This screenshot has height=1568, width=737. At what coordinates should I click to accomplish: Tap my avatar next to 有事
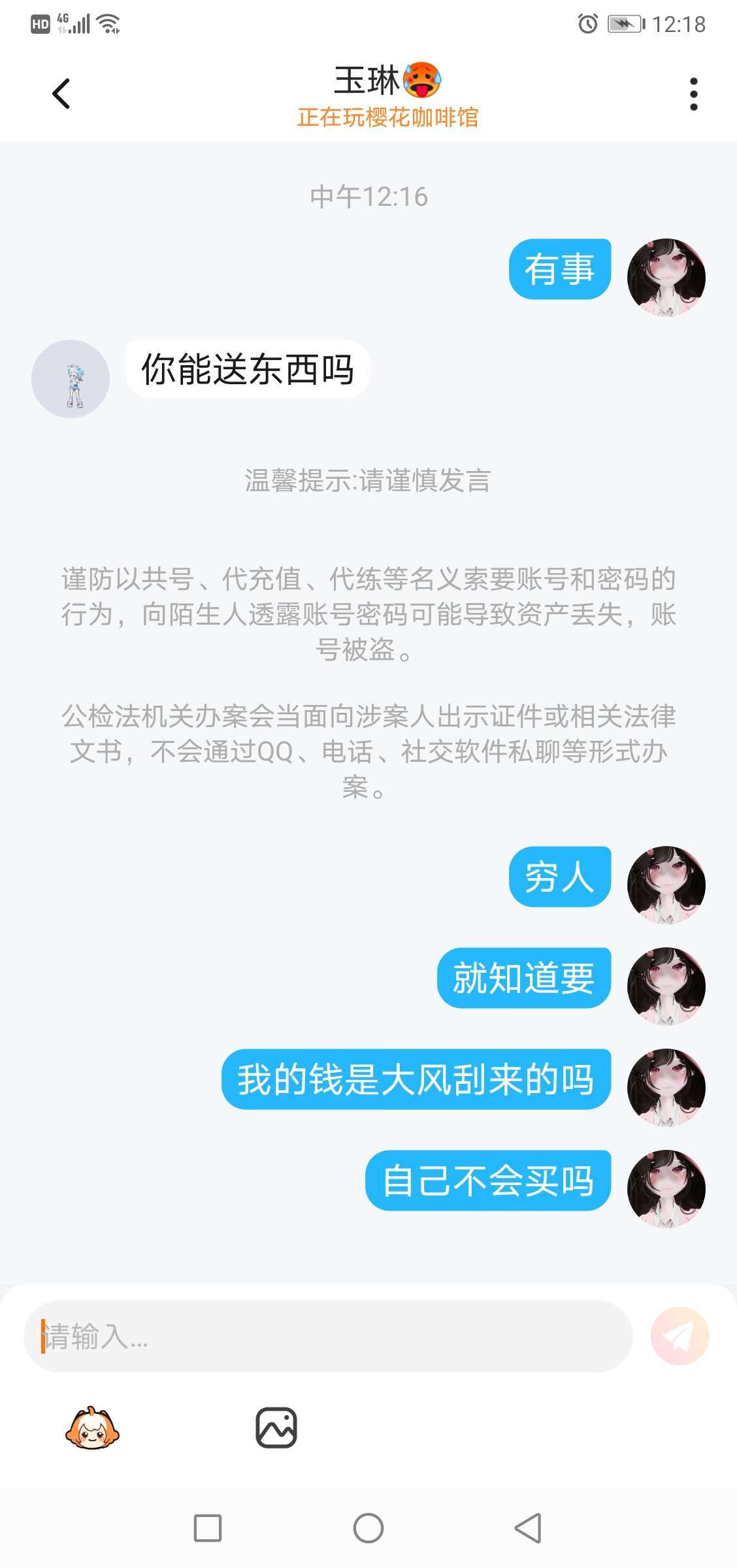(666, 277)
